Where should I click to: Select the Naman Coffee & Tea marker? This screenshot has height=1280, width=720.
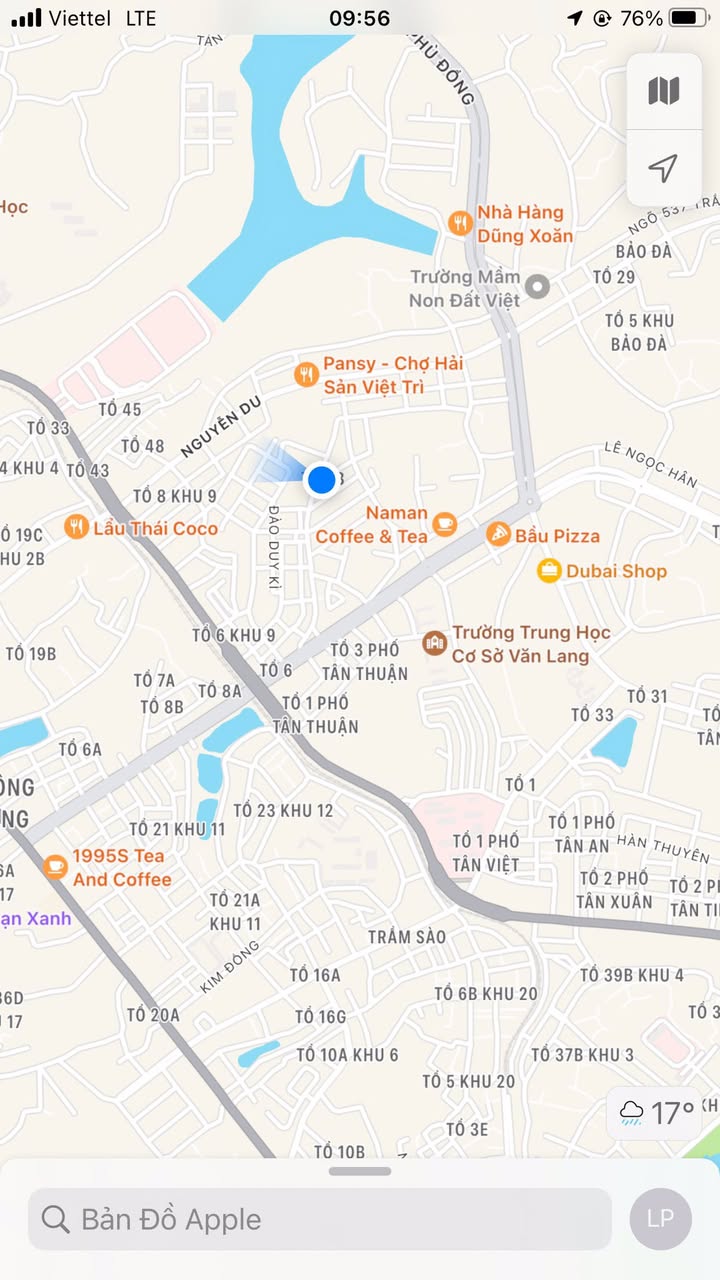pyautogui.click(x=445, y=524)
